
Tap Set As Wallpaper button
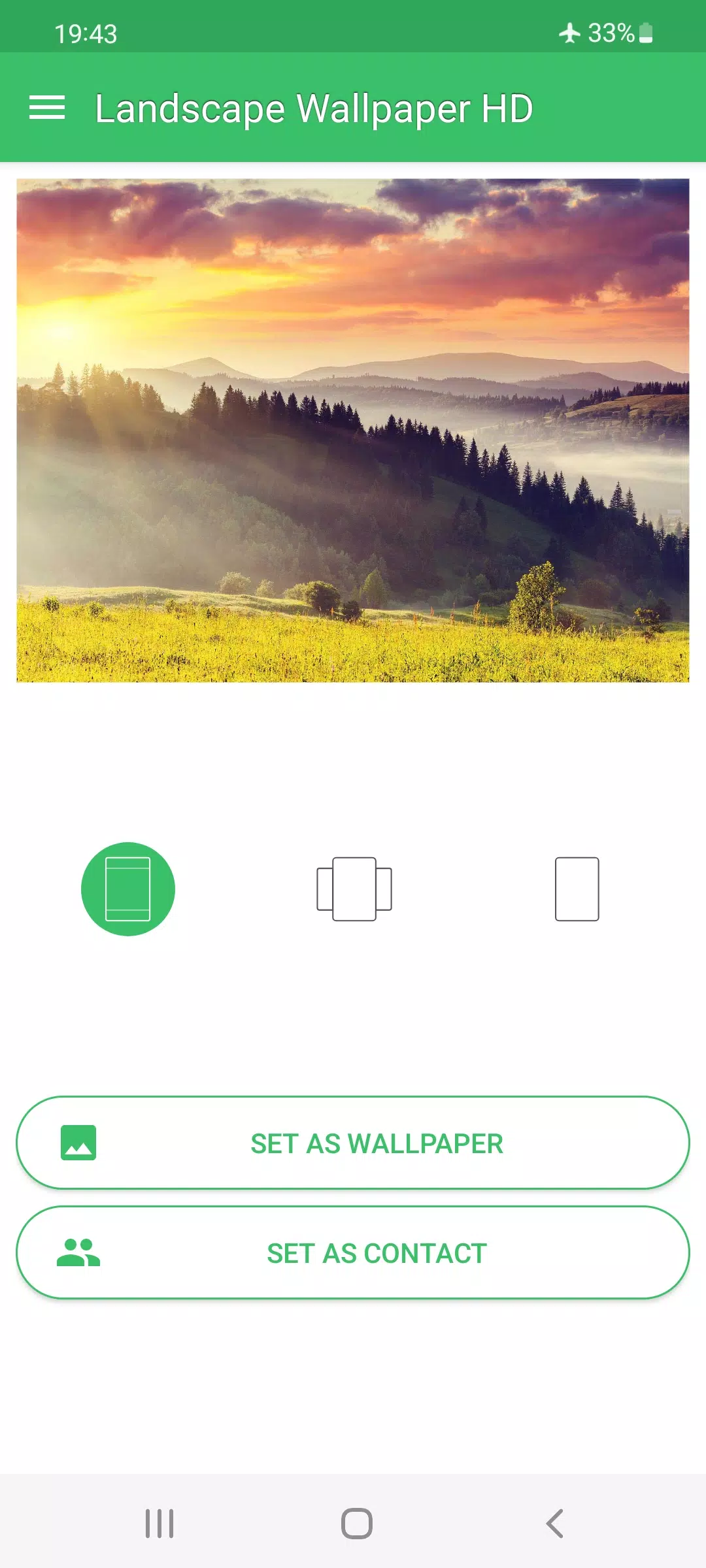coord(353,1143)
